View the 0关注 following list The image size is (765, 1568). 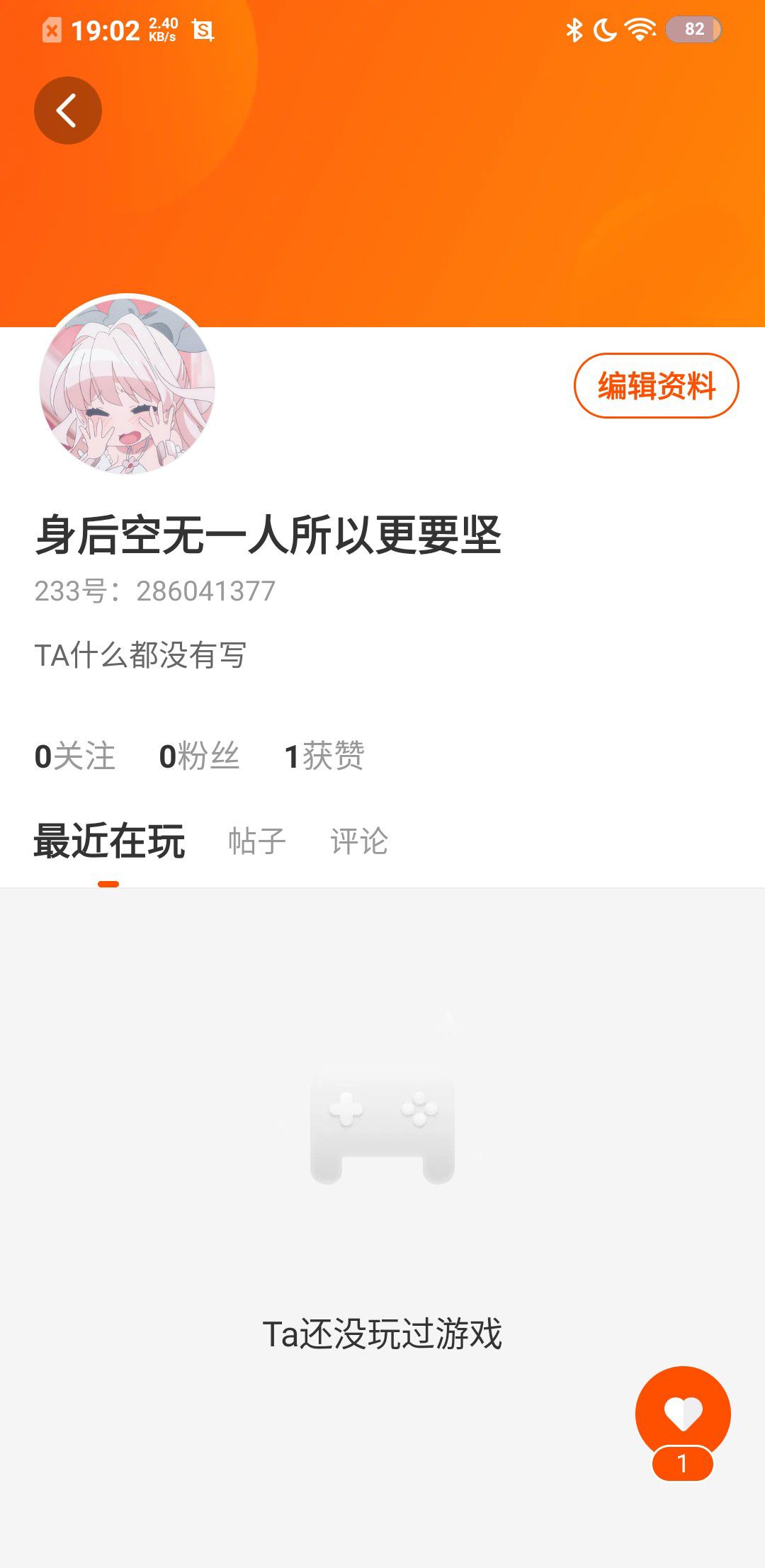pos(74,756)
